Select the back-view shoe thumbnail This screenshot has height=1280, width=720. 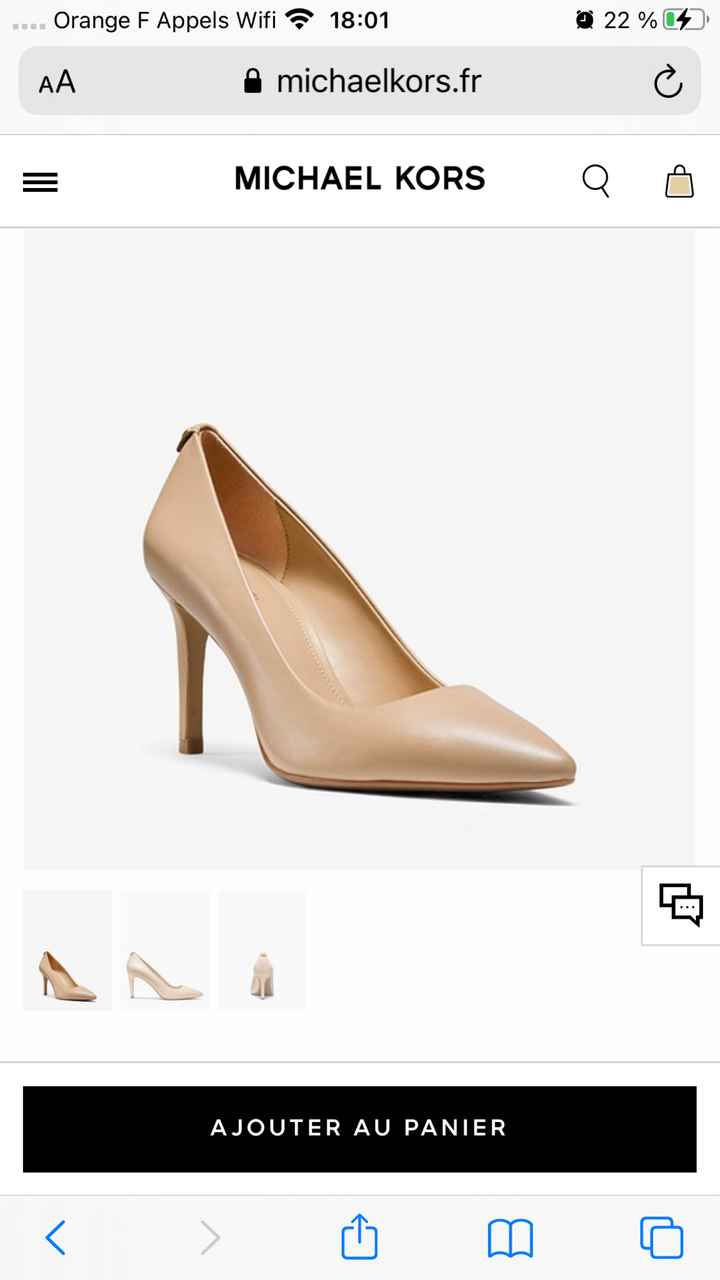[x=261, y=949]
